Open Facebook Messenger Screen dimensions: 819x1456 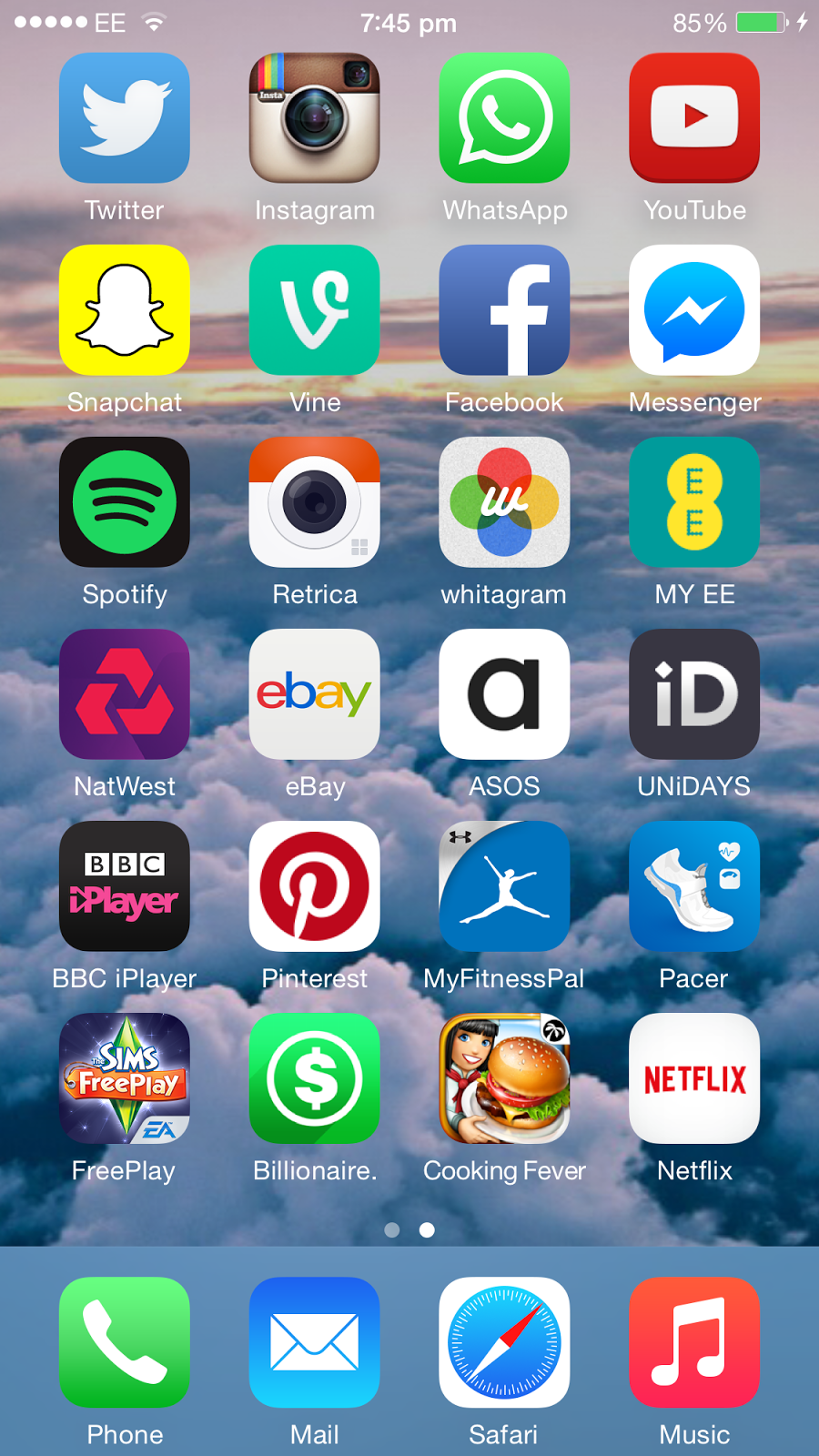tap(694, 310)
